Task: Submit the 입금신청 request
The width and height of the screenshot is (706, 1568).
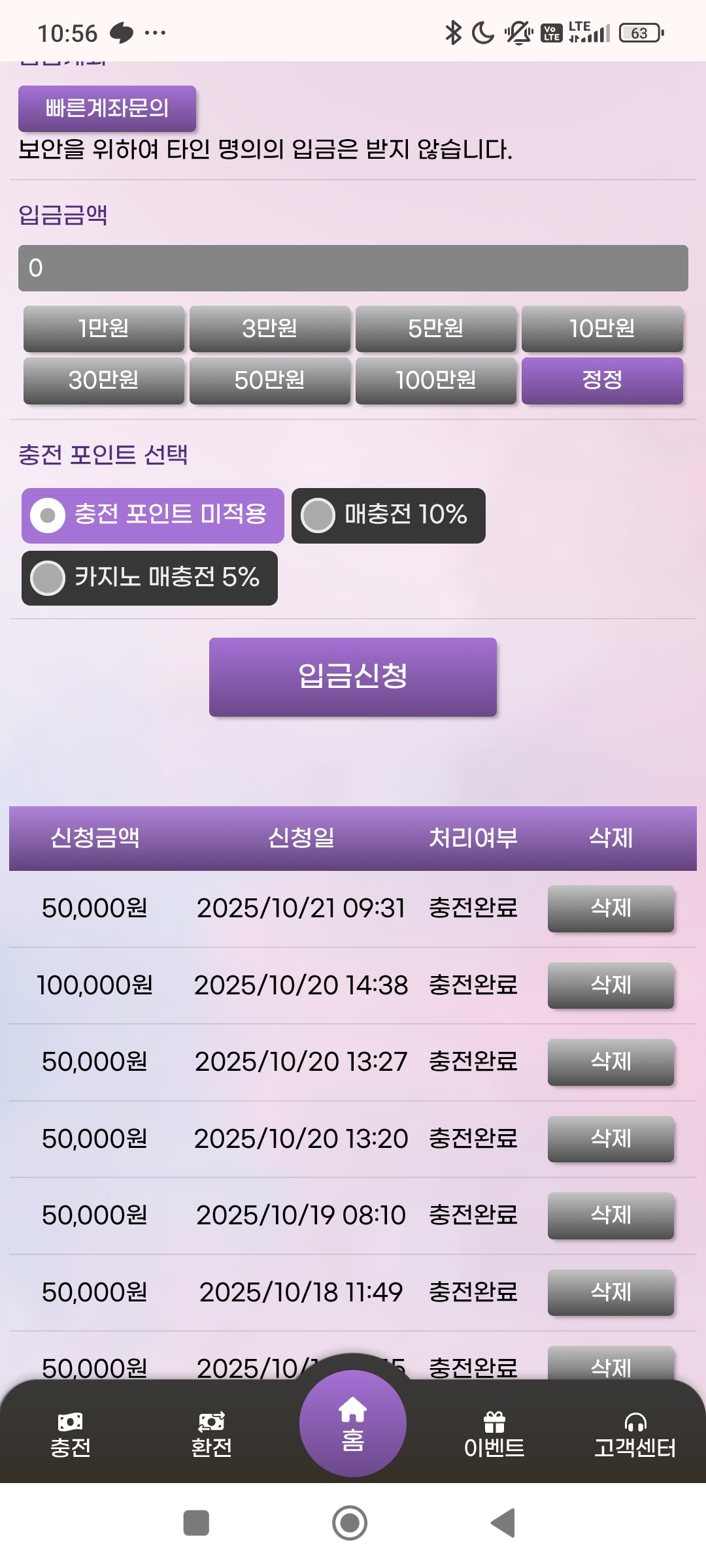Action: pyautogui.click(x=353, y=677)
